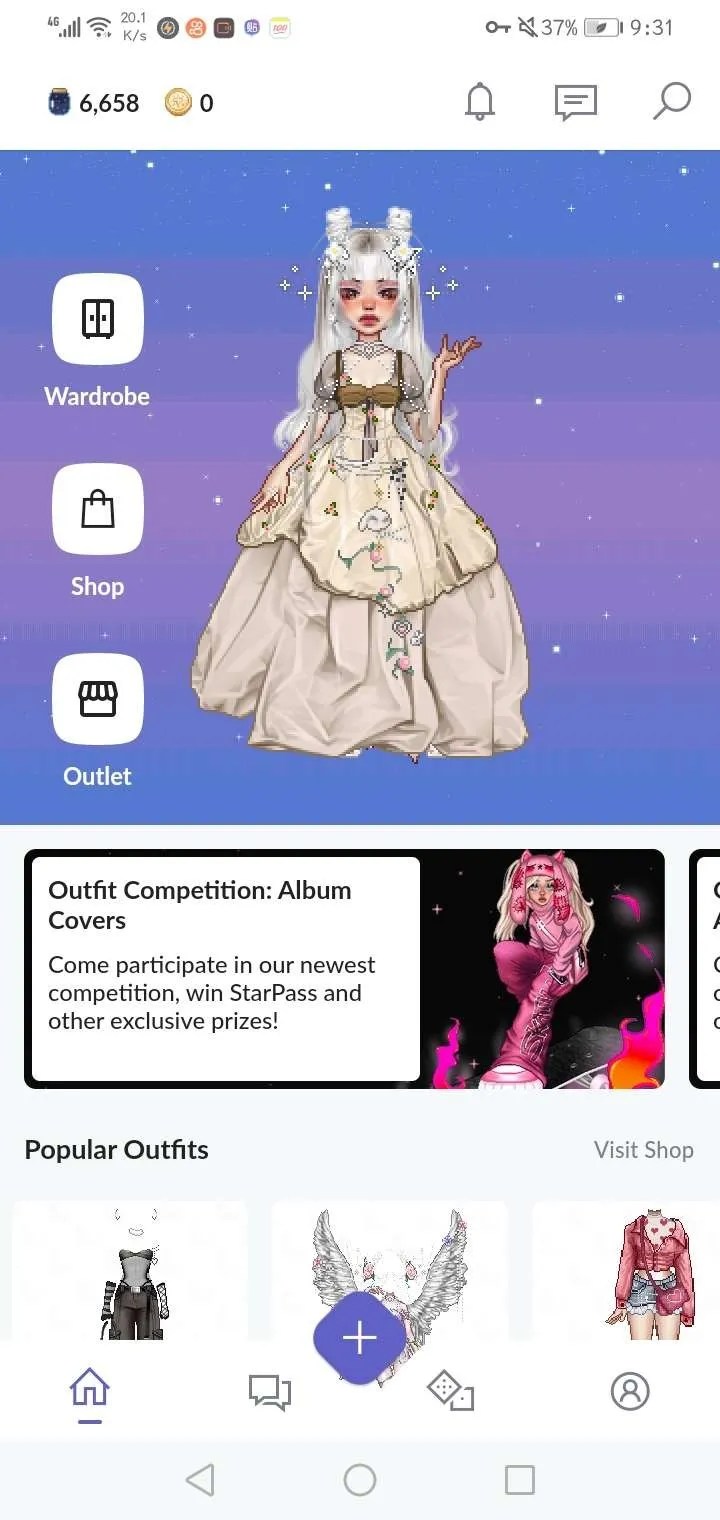Tap the plus create button
Image resolution: width=720 pixels, height=1520 pixels.
(x=359, y=1338)
